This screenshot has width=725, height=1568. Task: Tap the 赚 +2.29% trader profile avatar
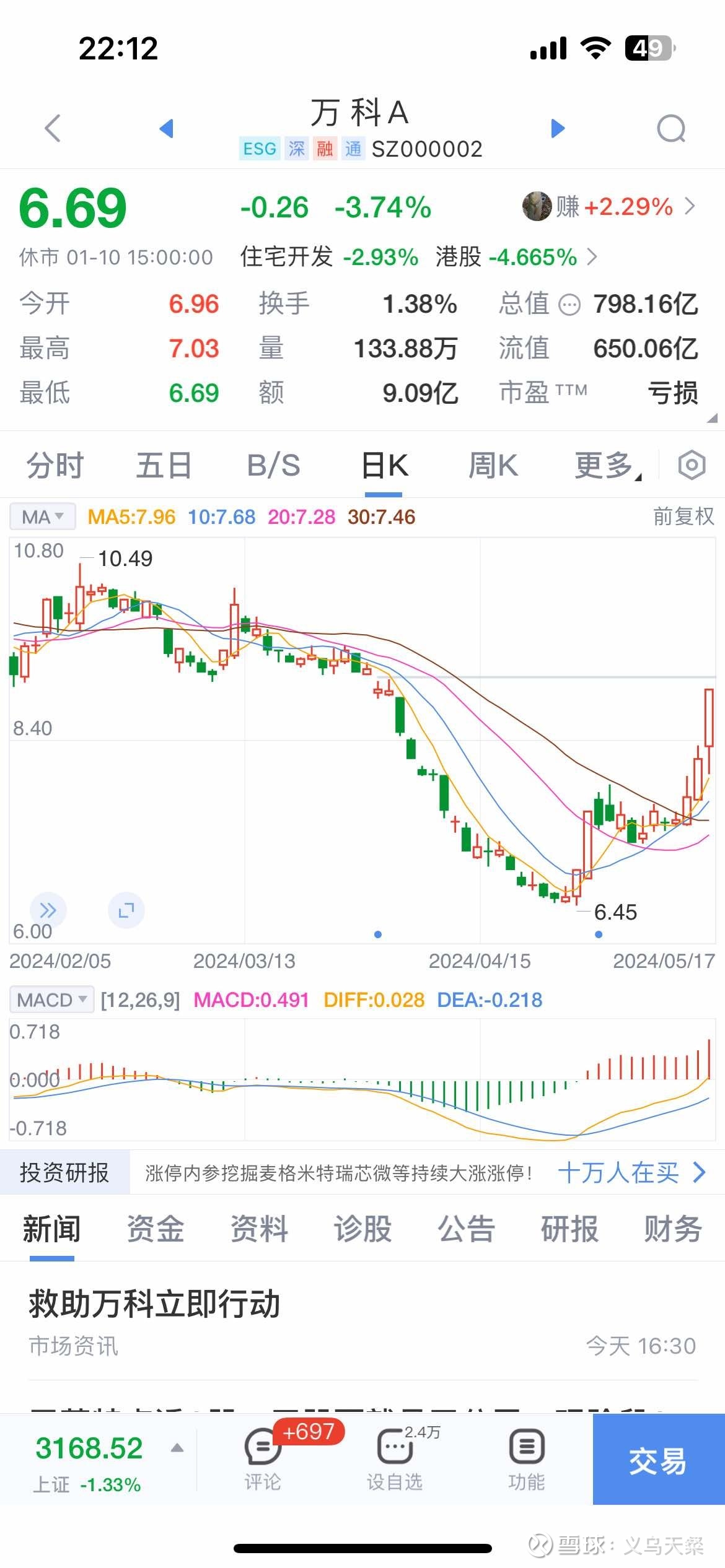[x=537, y=207]
